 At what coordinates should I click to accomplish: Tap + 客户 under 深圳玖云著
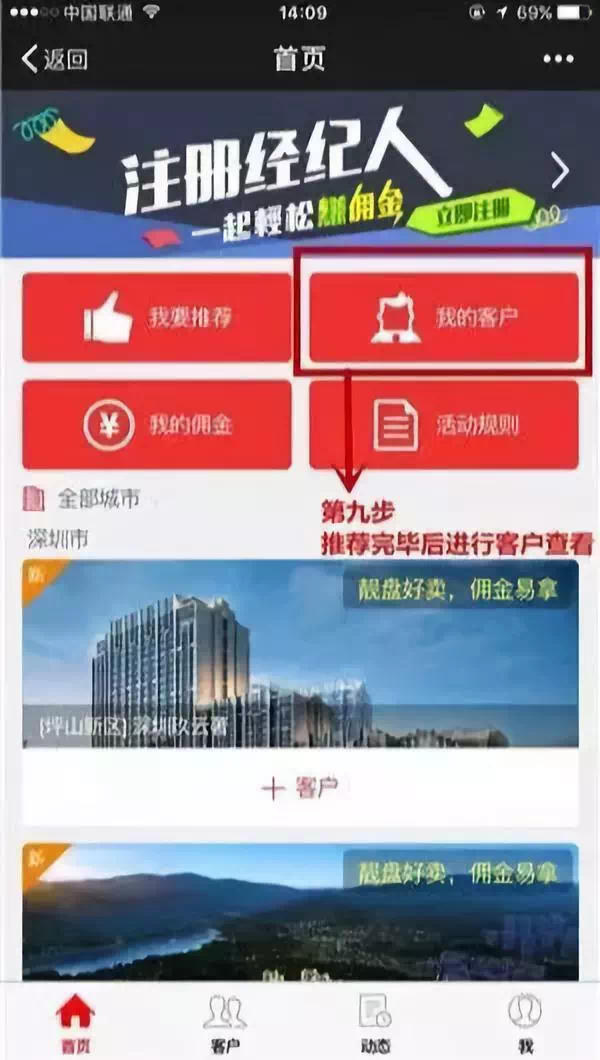[300, 787]
